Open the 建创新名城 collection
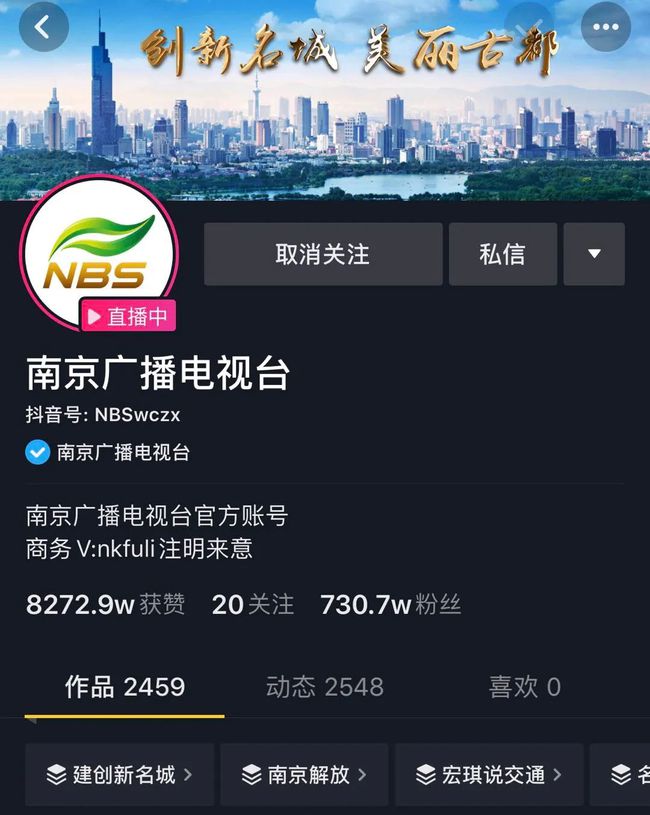The image size is (650, 815). [120, 774]
